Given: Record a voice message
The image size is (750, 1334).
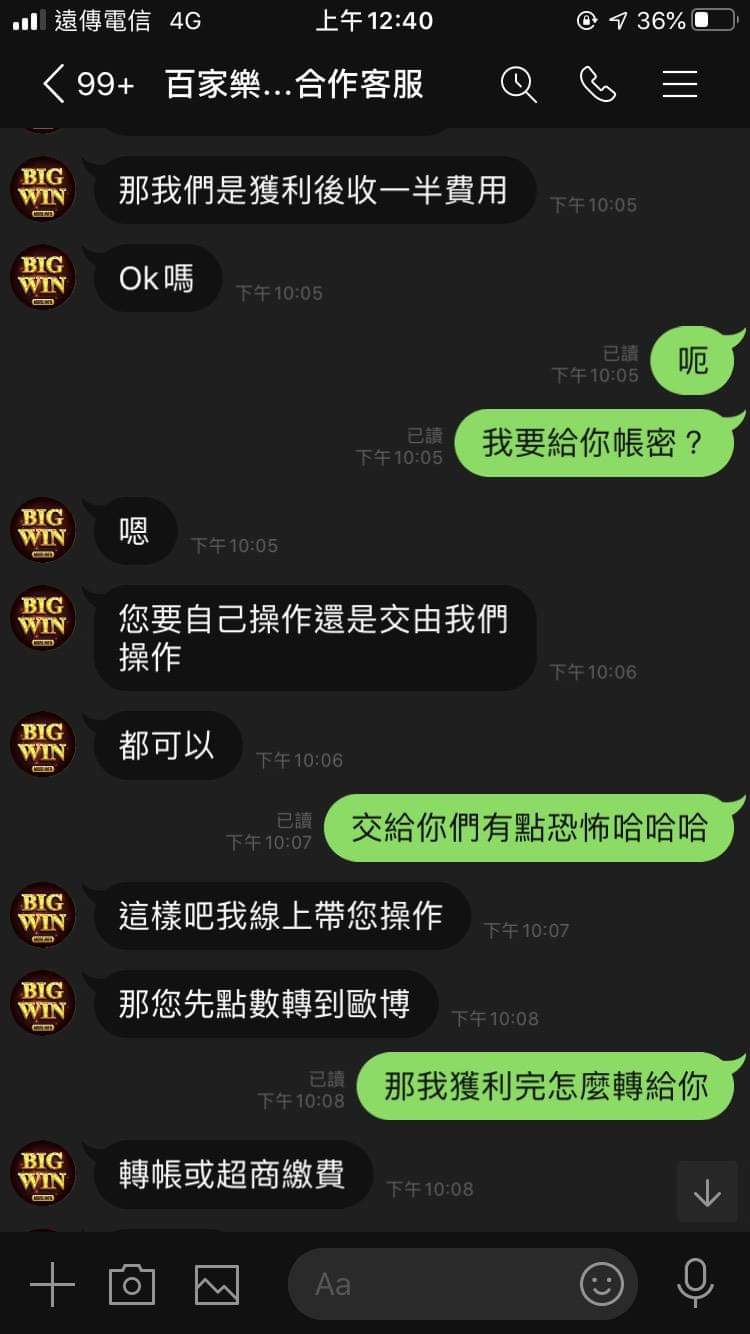Looking at the screenshot, I should tap(694, 1284).
